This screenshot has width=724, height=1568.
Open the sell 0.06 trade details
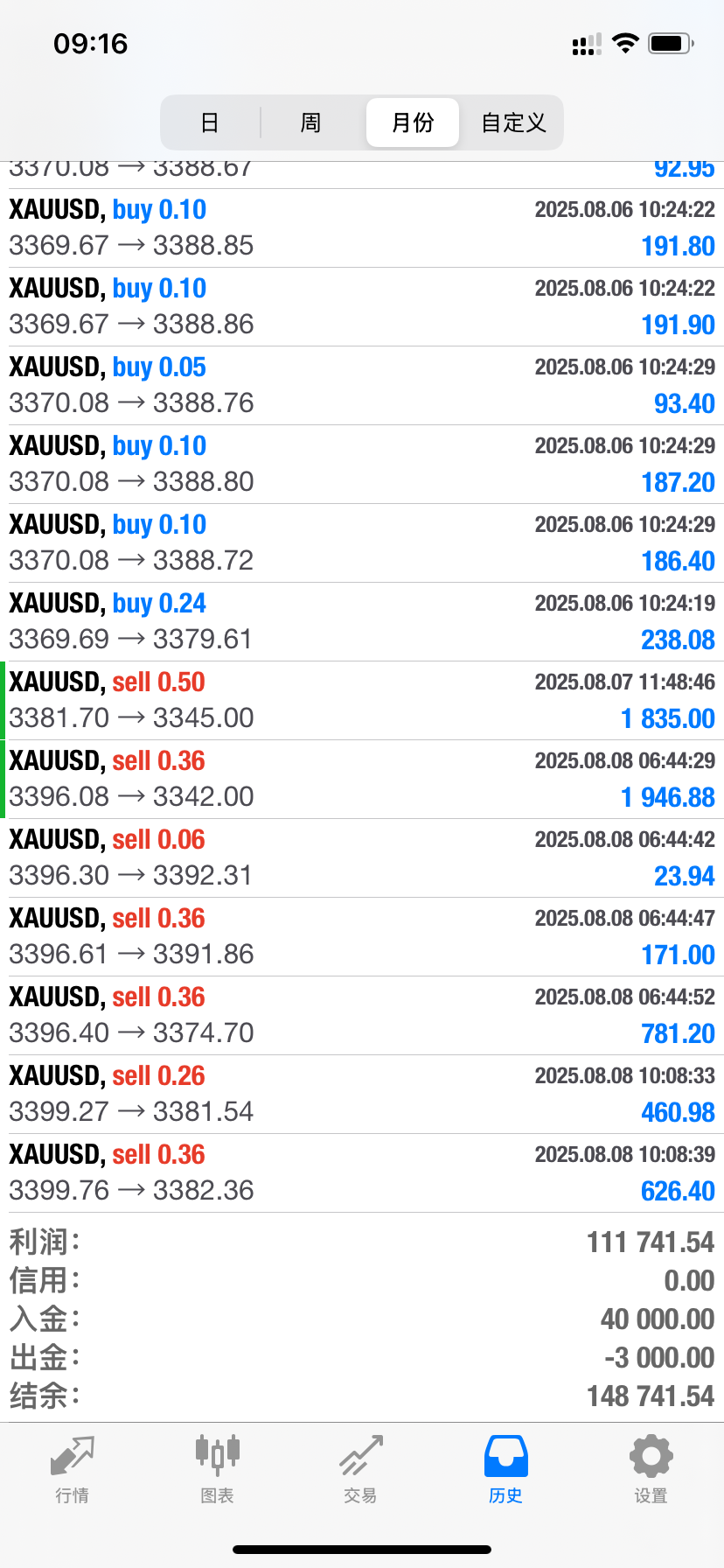click(362, 857)
